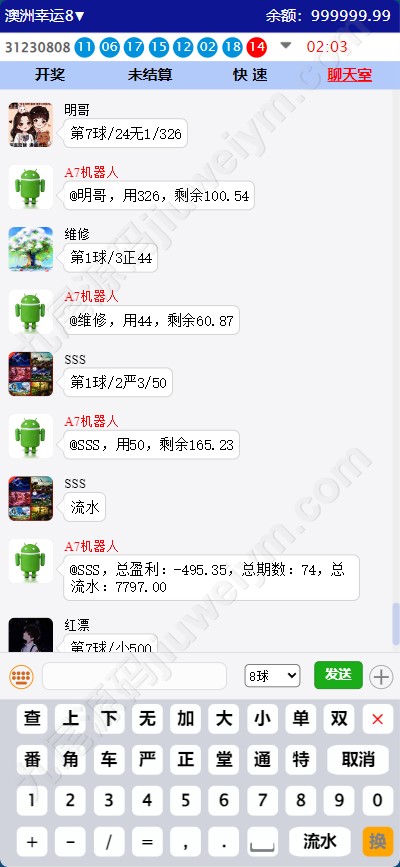The image size is (400, 867).
Task: Open the 澳洲幸运8 game selector dropdown
Action: click(x=45, y=15)
